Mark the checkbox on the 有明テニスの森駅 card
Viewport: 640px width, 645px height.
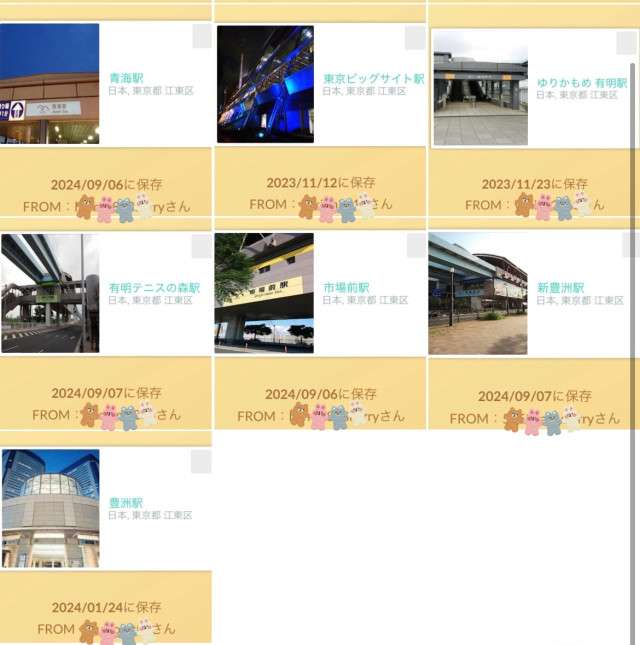tap(201, 246)
